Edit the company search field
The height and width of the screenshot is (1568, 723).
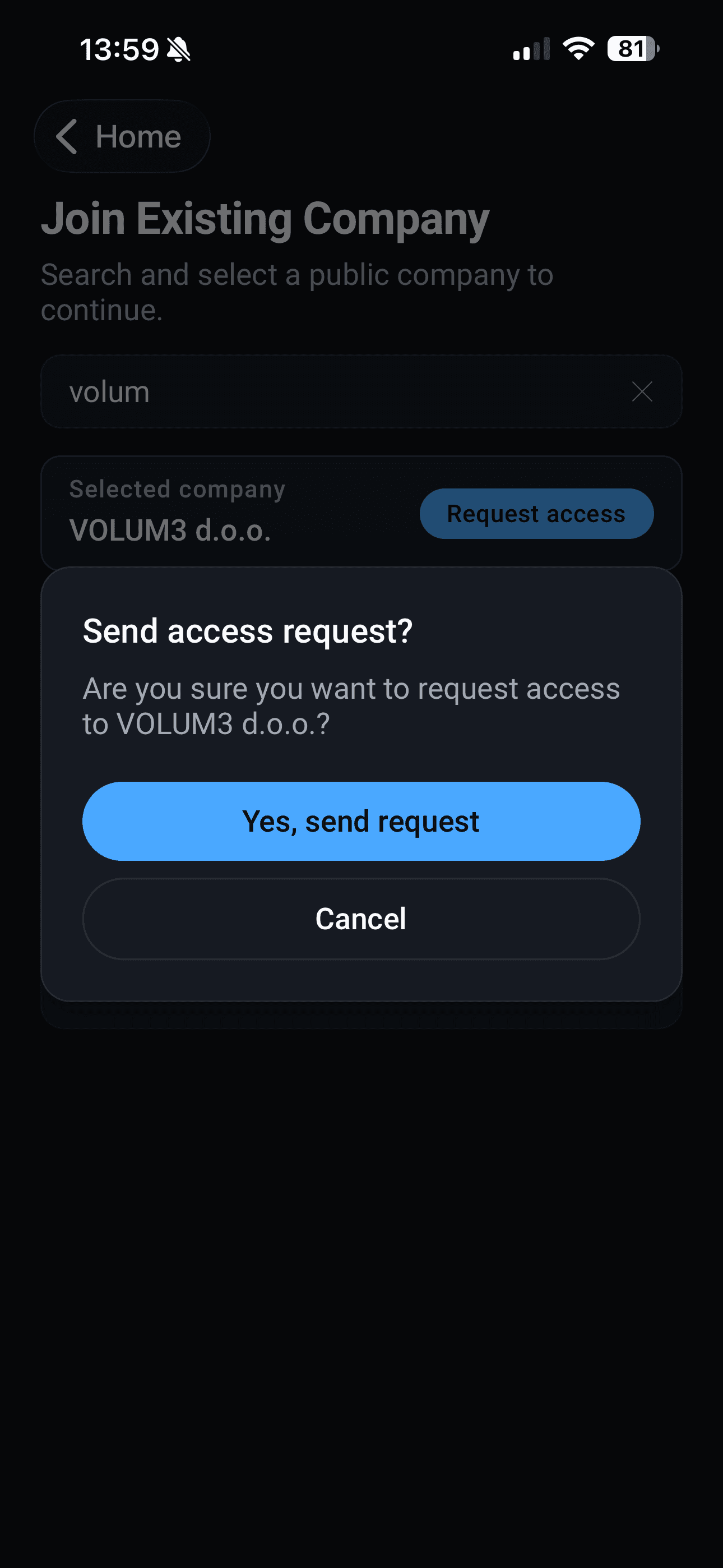point(361,391)
